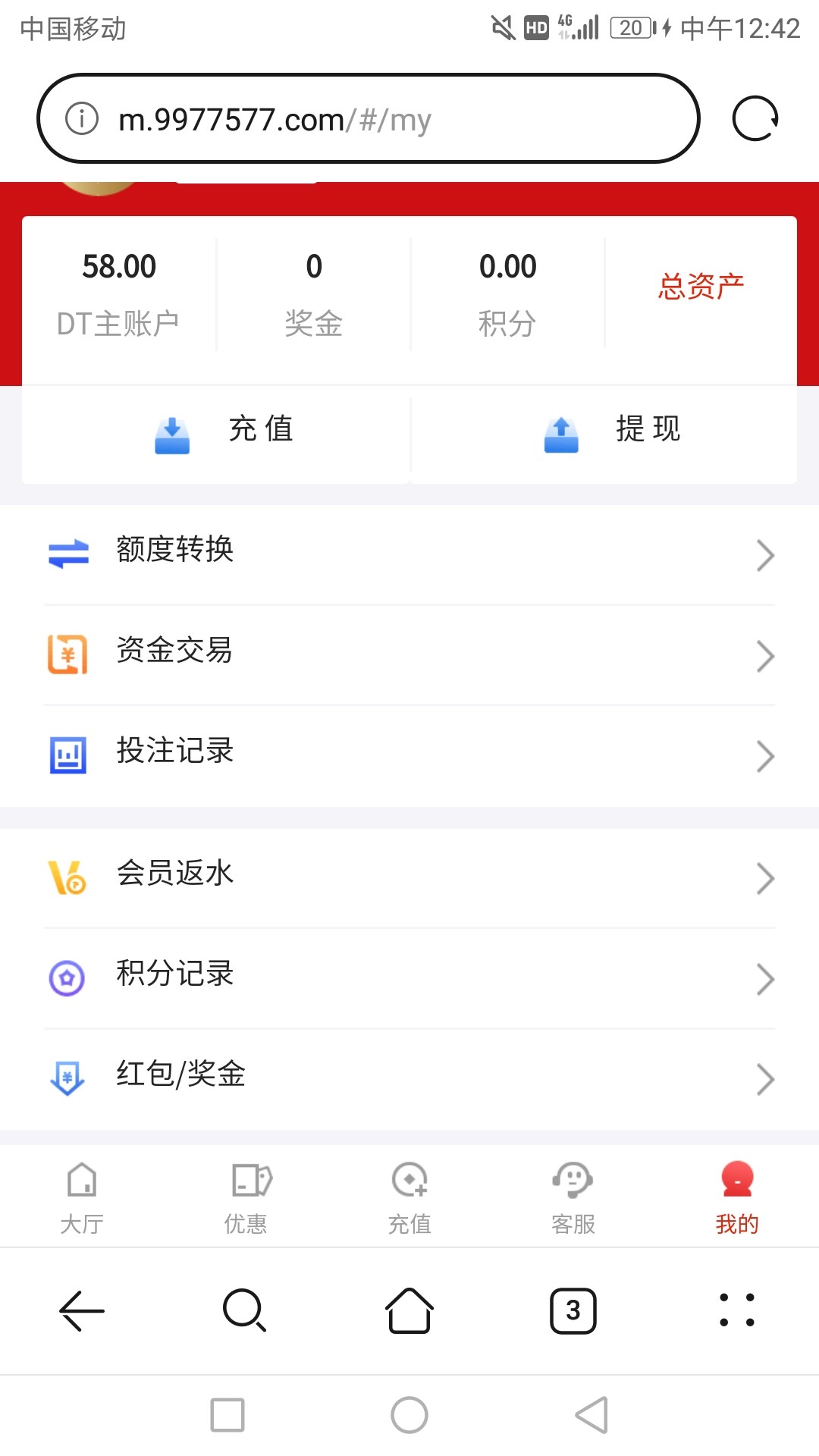View 投注记录 betting records

[x=409, y=753]
